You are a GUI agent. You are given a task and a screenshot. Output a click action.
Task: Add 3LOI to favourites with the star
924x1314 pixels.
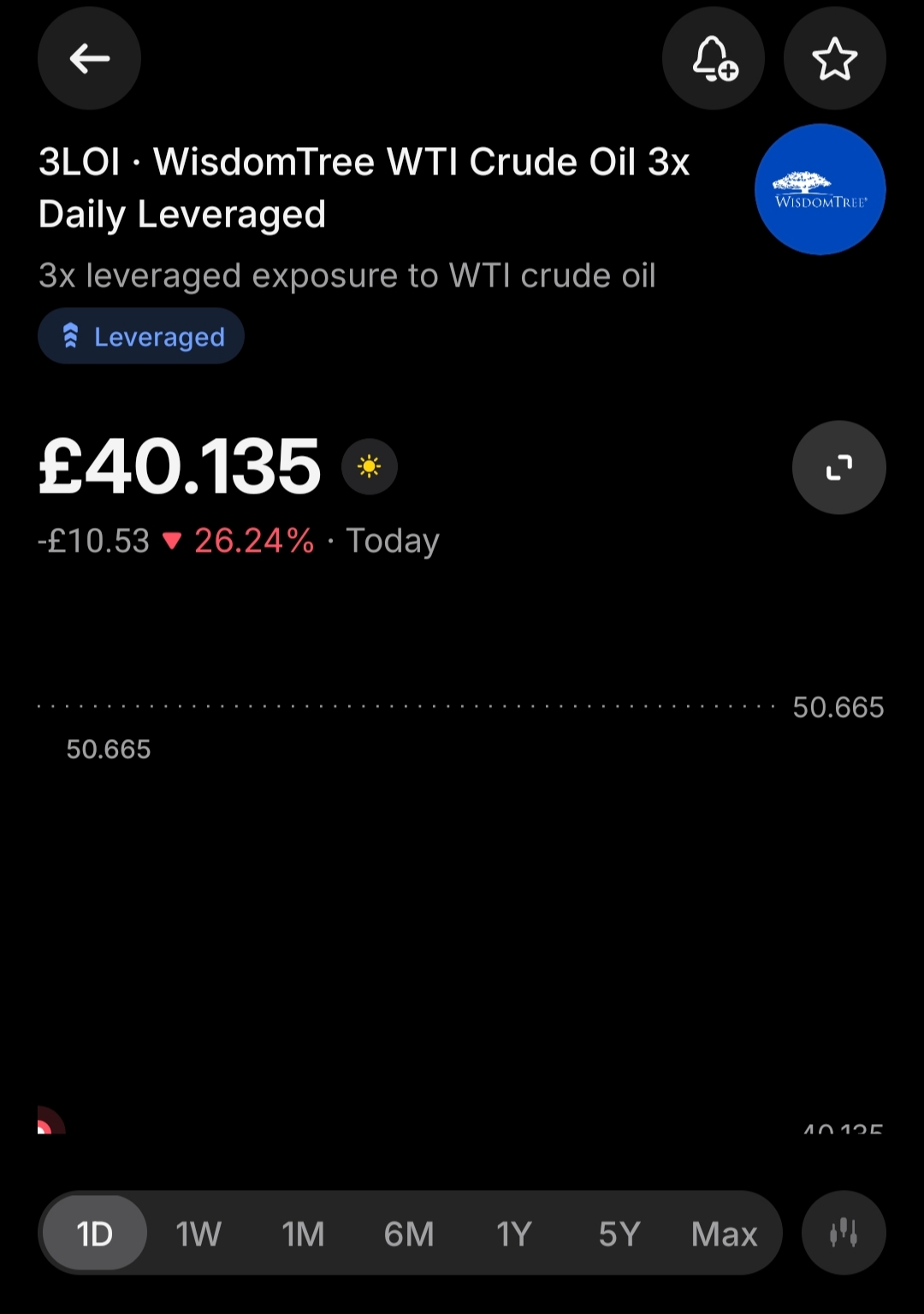[x=834, y=58]
